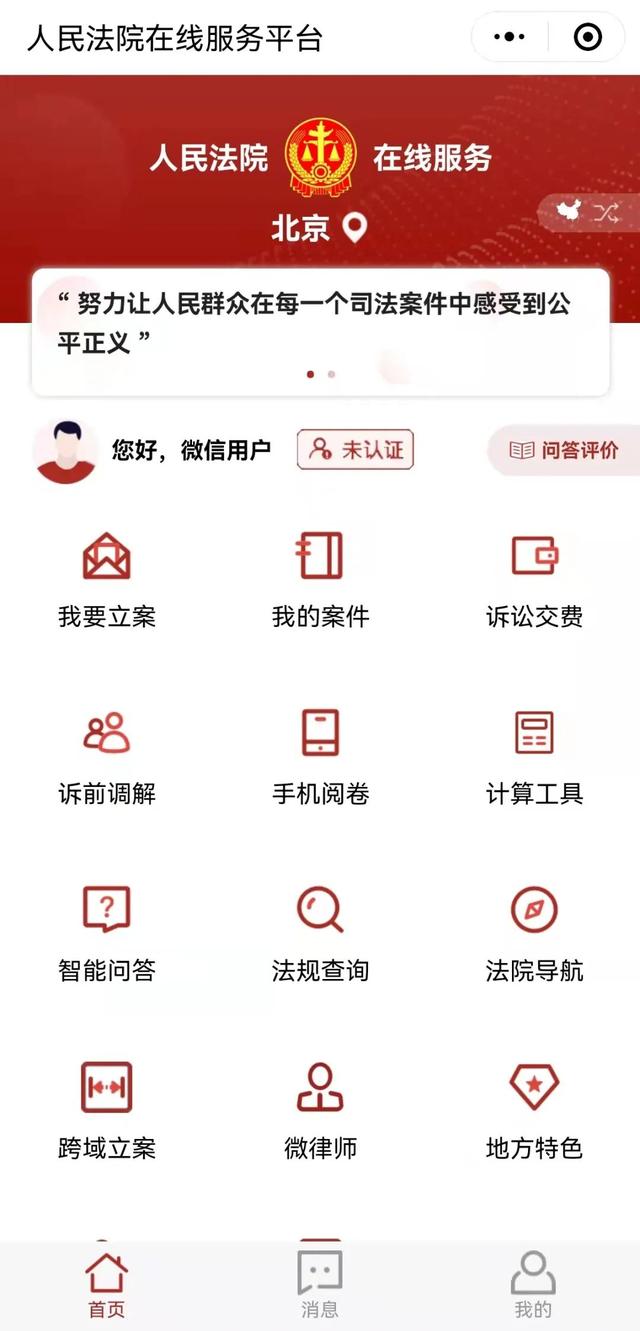Select 诉前调解
The height and width of the screenshot is (1331, 640).
pos(107,756)
